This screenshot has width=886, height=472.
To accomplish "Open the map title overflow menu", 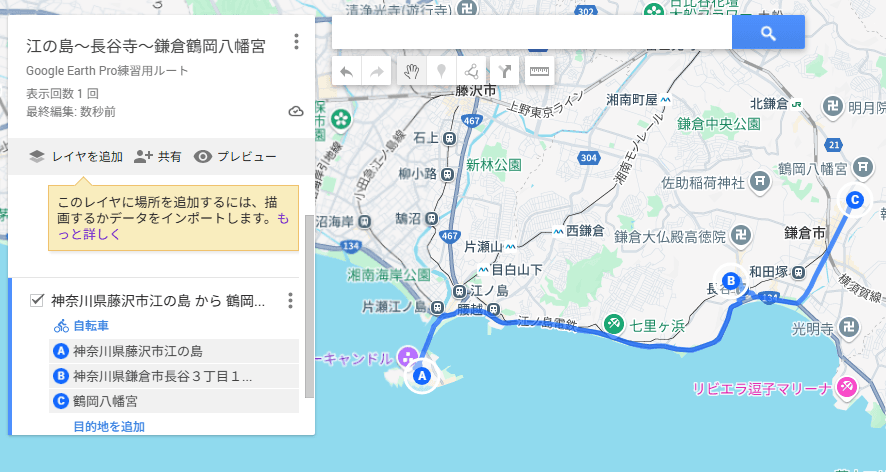I will point(296,42).
